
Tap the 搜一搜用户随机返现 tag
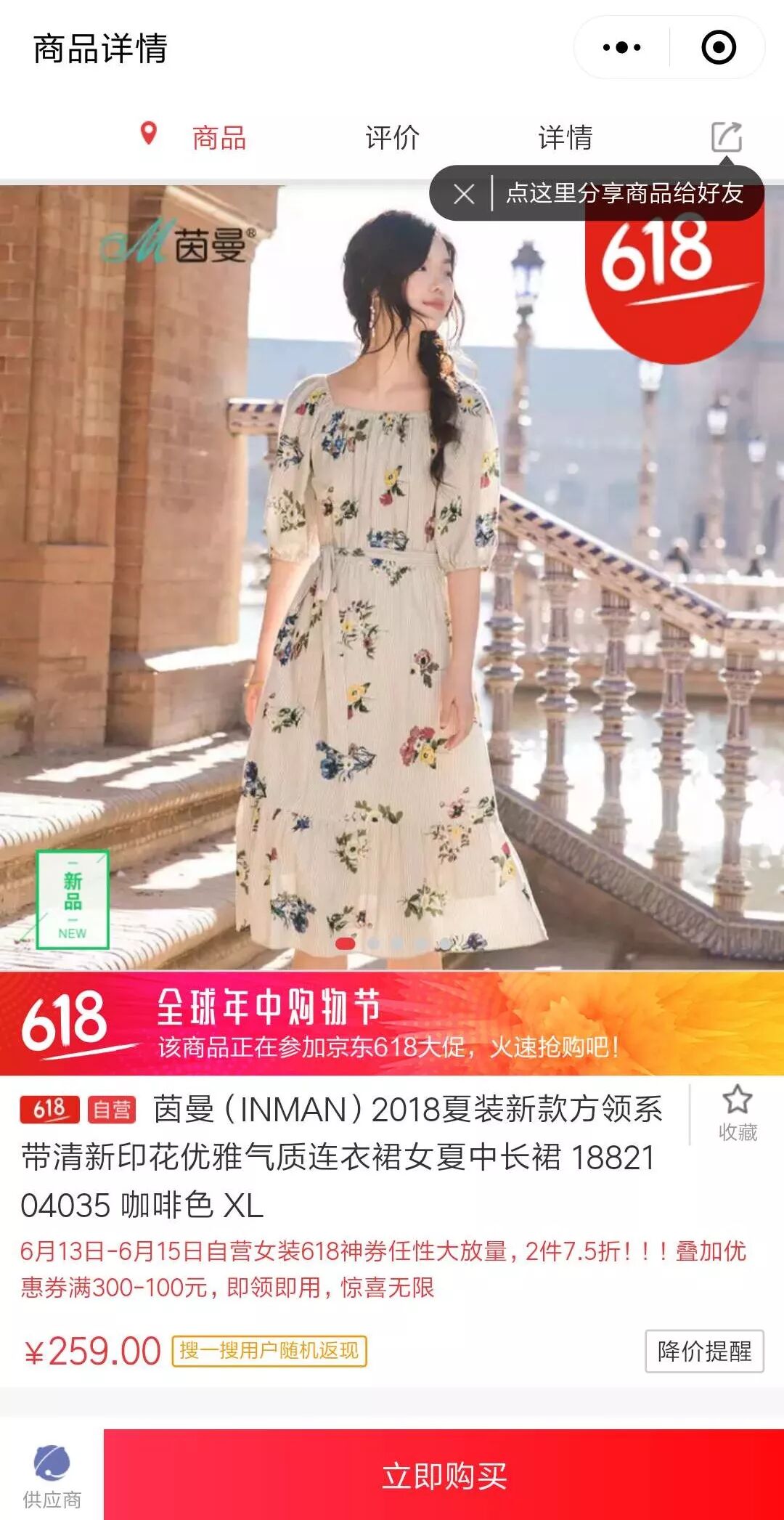[x=269, y=1351]
